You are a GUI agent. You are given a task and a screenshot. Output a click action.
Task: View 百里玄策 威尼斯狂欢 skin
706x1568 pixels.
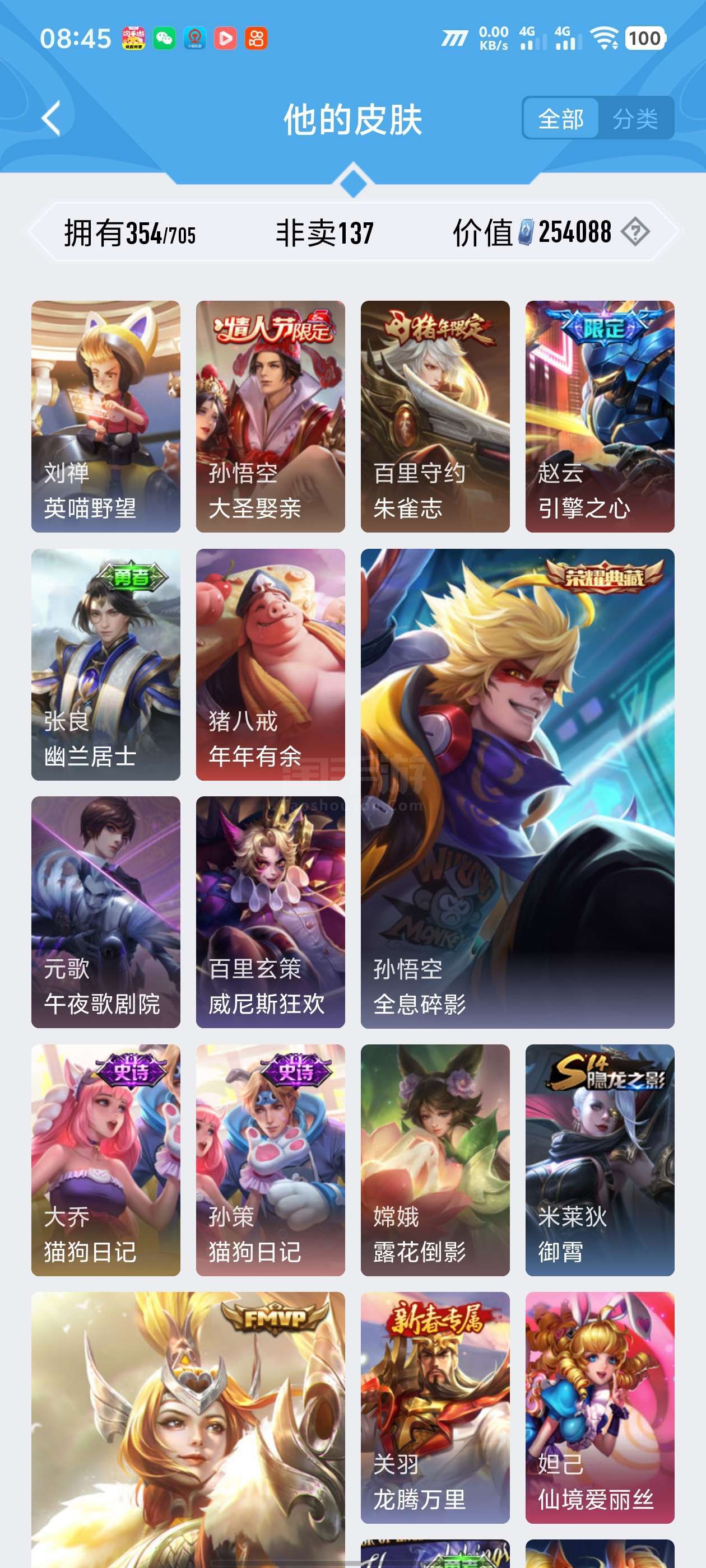coord(270,912)
